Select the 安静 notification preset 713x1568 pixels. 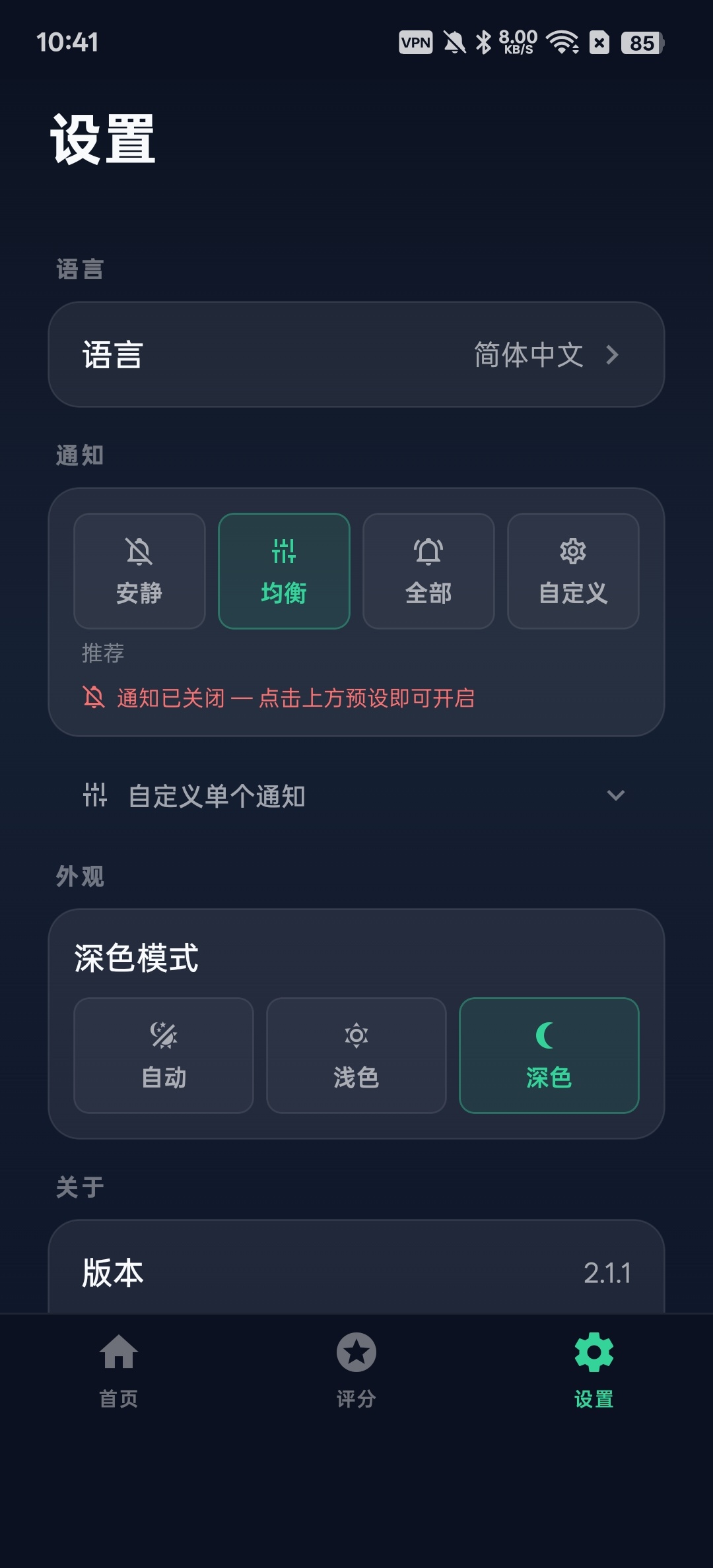[x=139, y=571]
